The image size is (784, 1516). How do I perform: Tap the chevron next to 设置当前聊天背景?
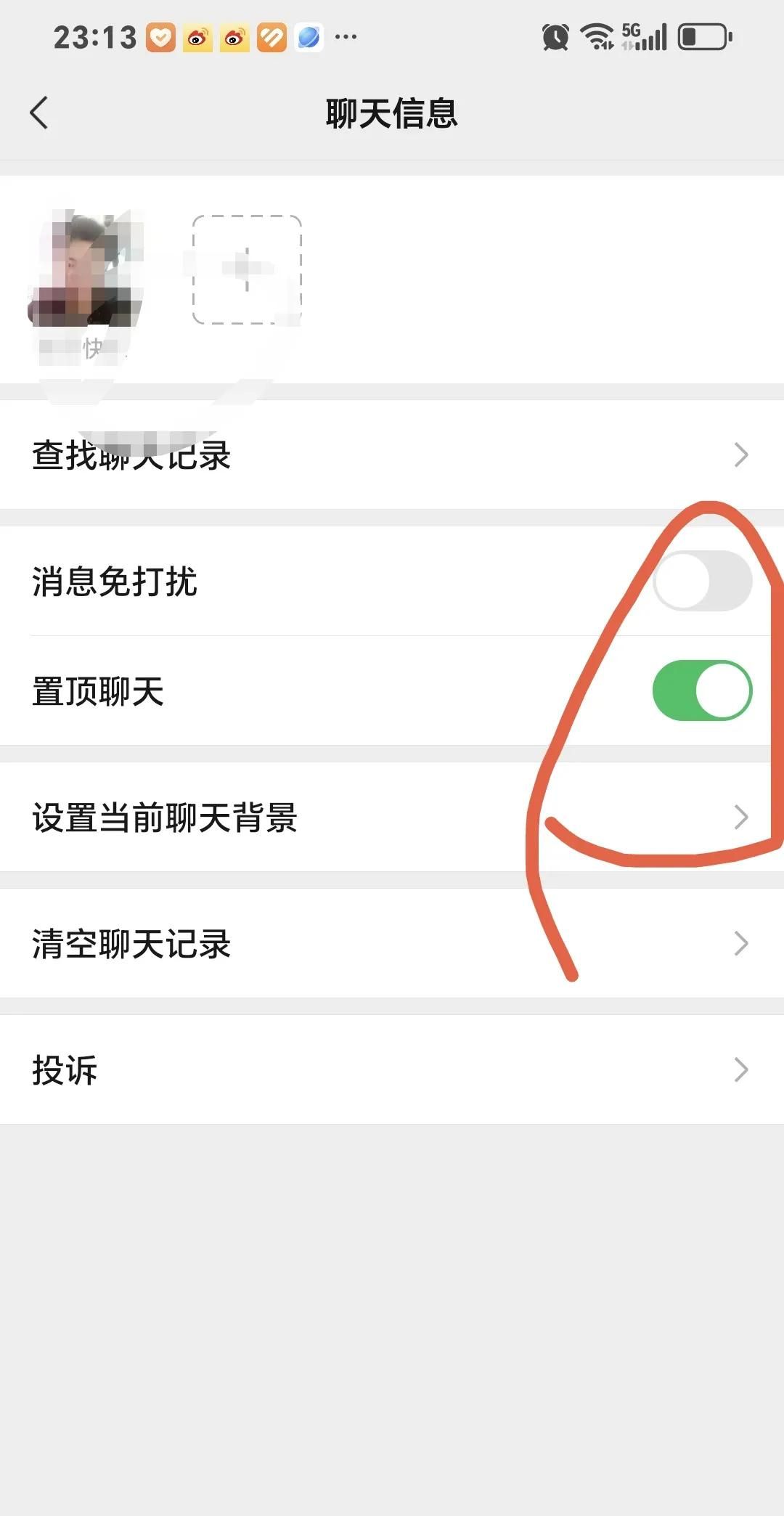[742, 818]
